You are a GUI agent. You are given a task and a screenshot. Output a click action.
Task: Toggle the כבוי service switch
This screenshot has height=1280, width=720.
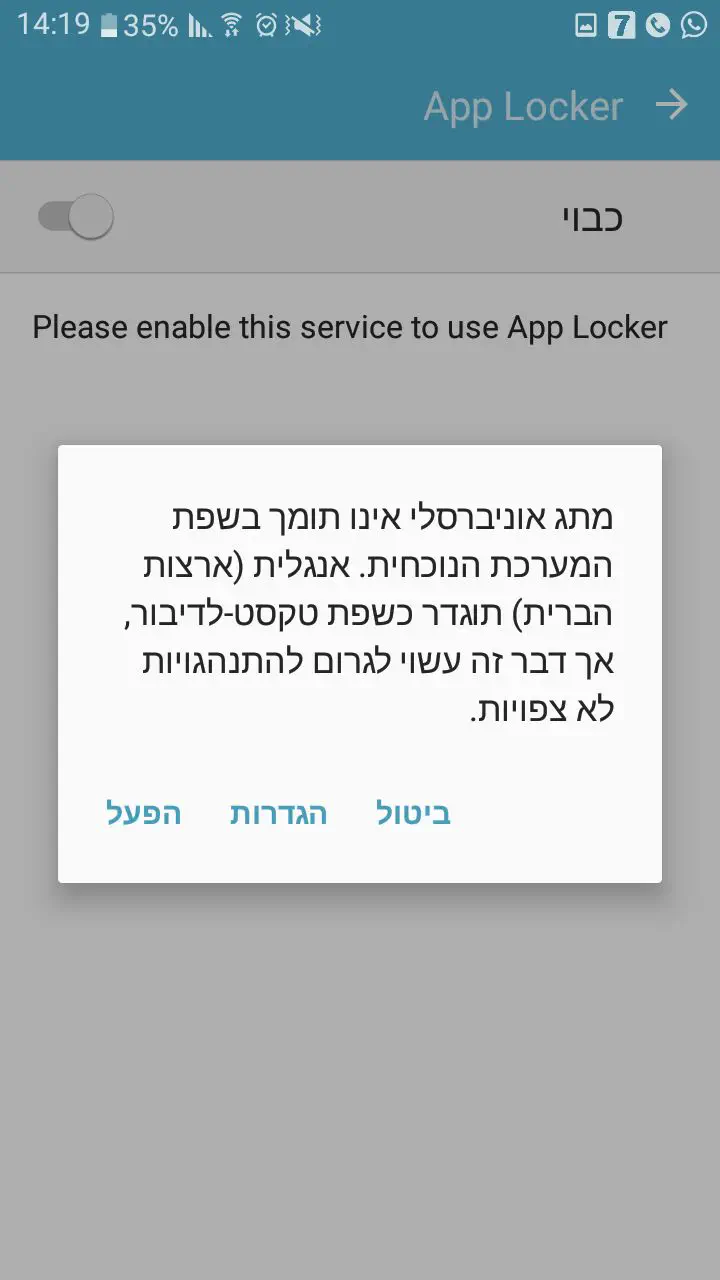pos(76,216)
